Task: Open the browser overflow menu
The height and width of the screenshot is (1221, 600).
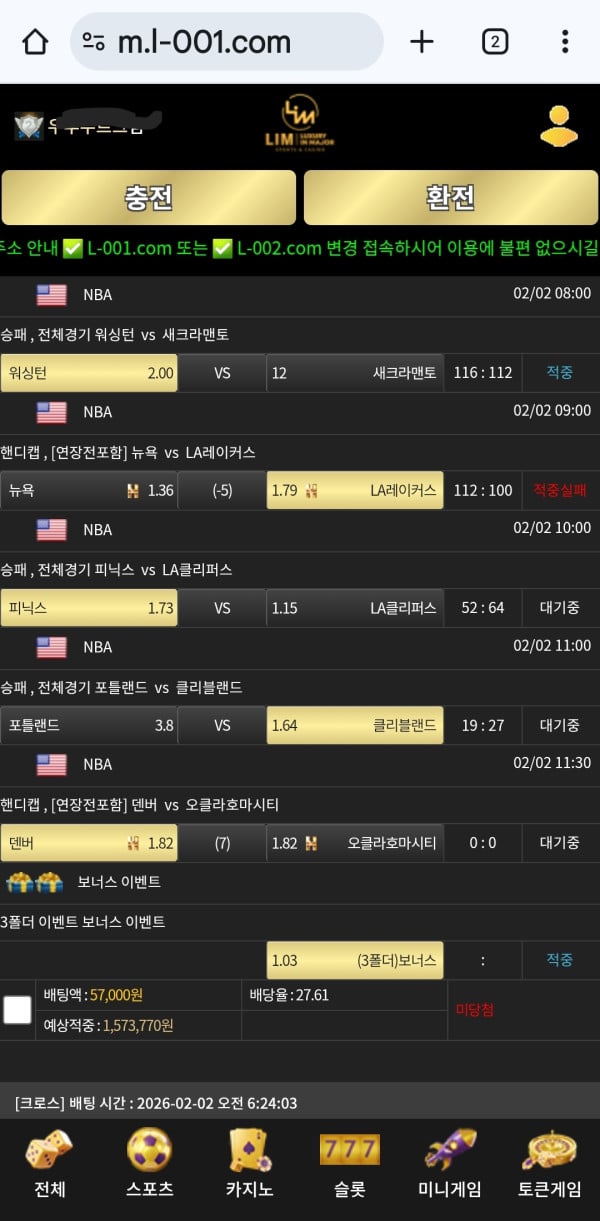Action: click(x=565, y=41)
